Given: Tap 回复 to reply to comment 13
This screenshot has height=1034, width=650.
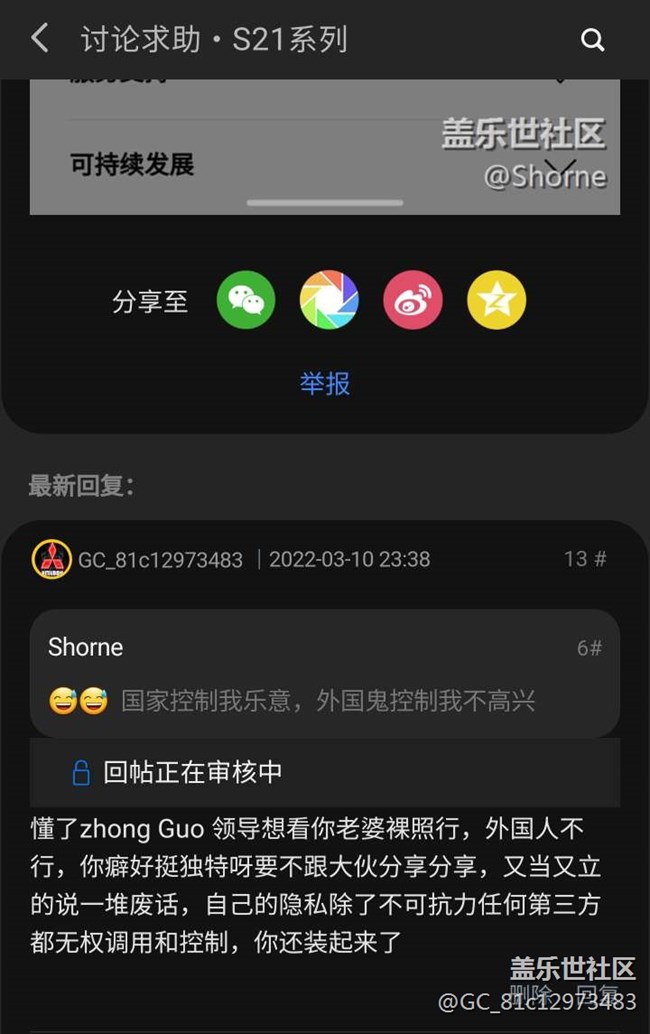Looking at the screenshot, I should [x=598, y=993].
